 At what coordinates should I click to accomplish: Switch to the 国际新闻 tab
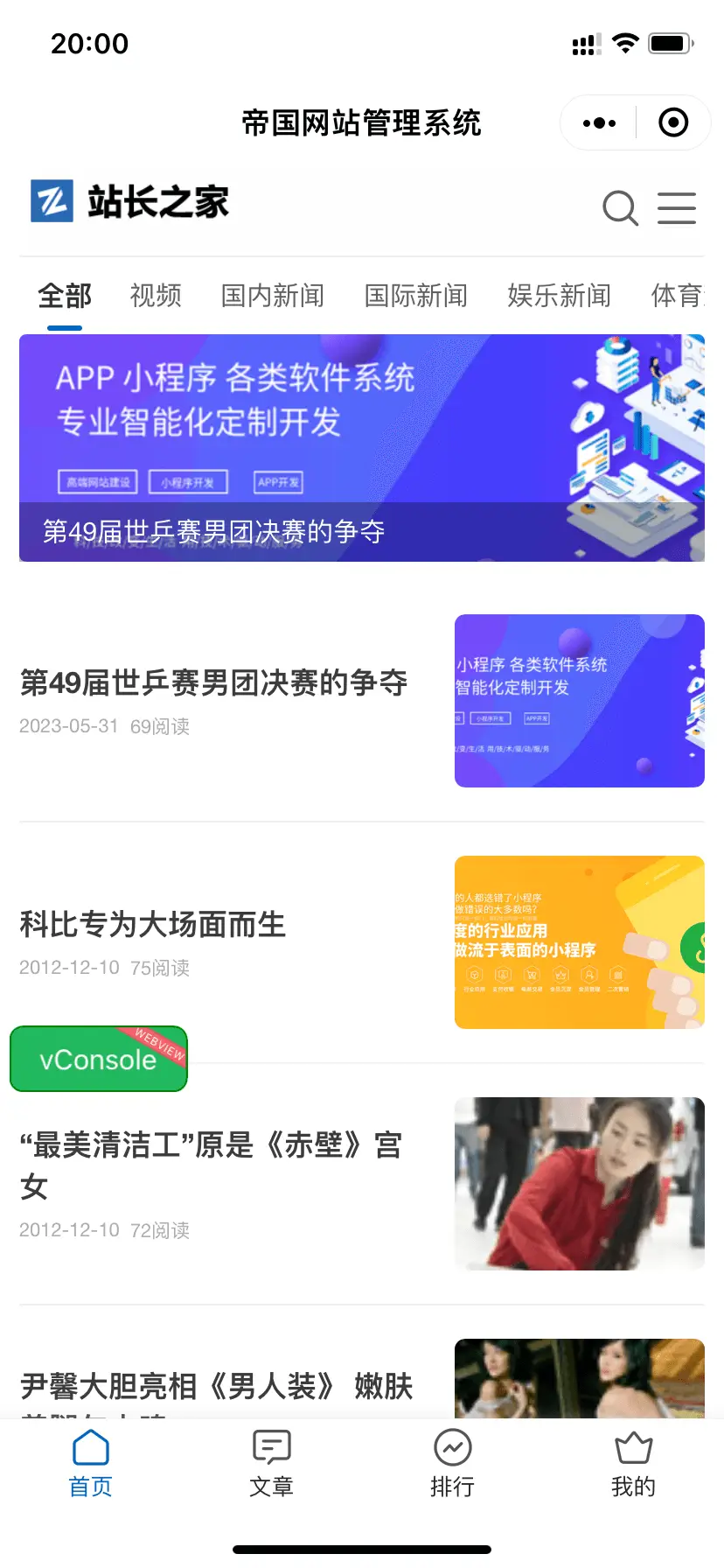[x=415, y=296]
